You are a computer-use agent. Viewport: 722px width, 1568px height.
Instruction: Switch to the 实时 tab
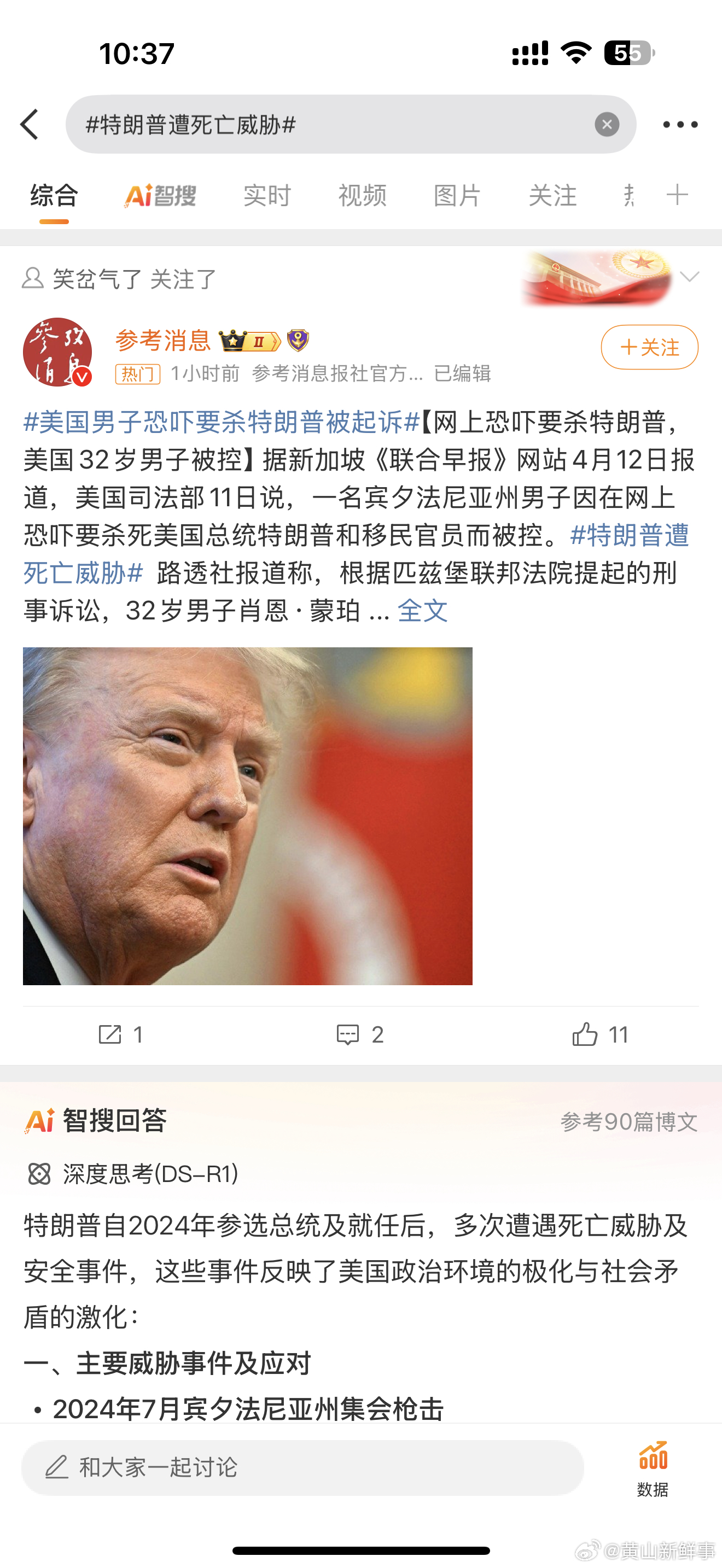267,195
